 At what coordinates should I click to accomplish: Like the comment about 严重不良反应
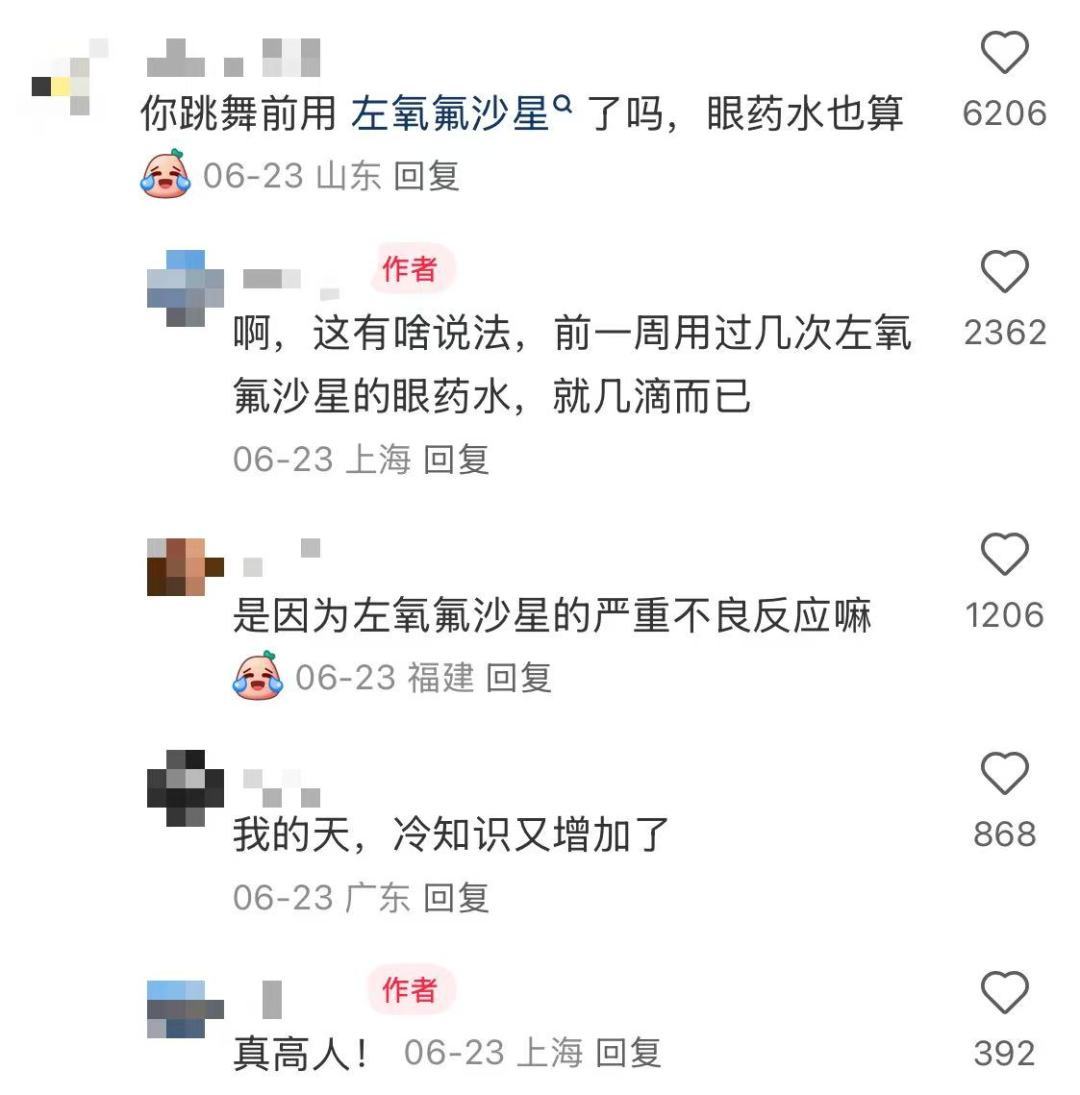pos(1004,554)
